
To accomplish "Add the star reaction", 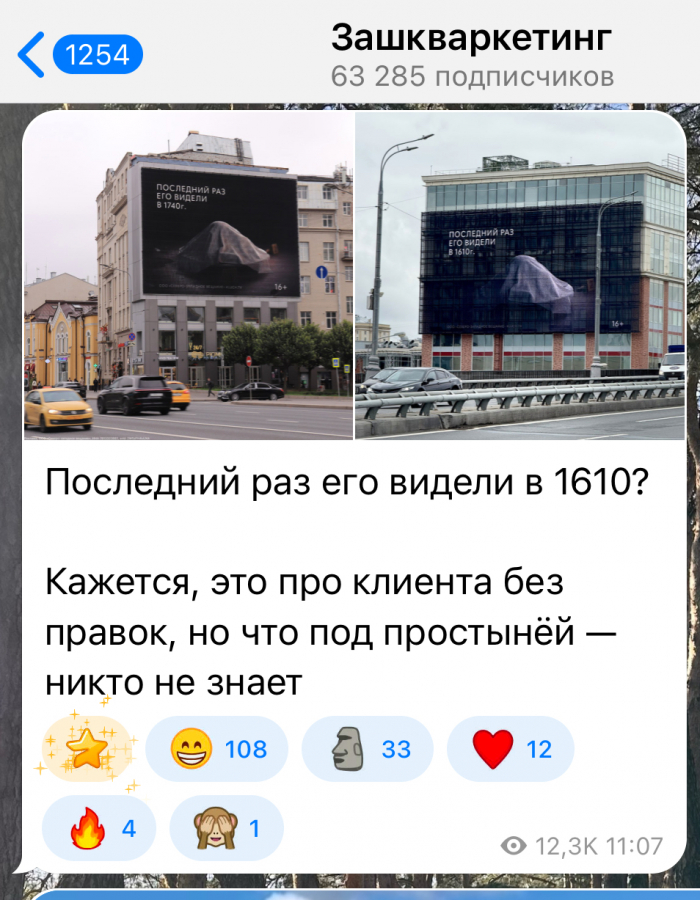I will click(x=87, y=749).
